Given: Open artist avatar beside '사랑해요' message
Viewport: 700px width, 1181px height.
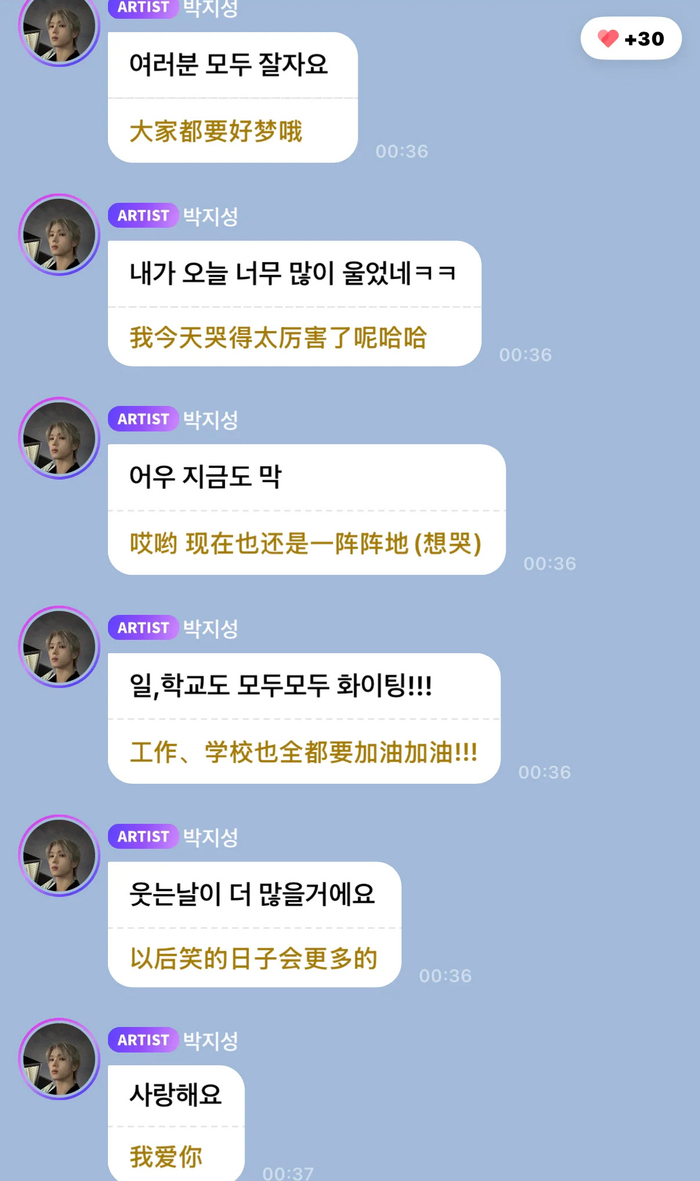Looking at the screenshot, I should click(x=59, y=1059).
